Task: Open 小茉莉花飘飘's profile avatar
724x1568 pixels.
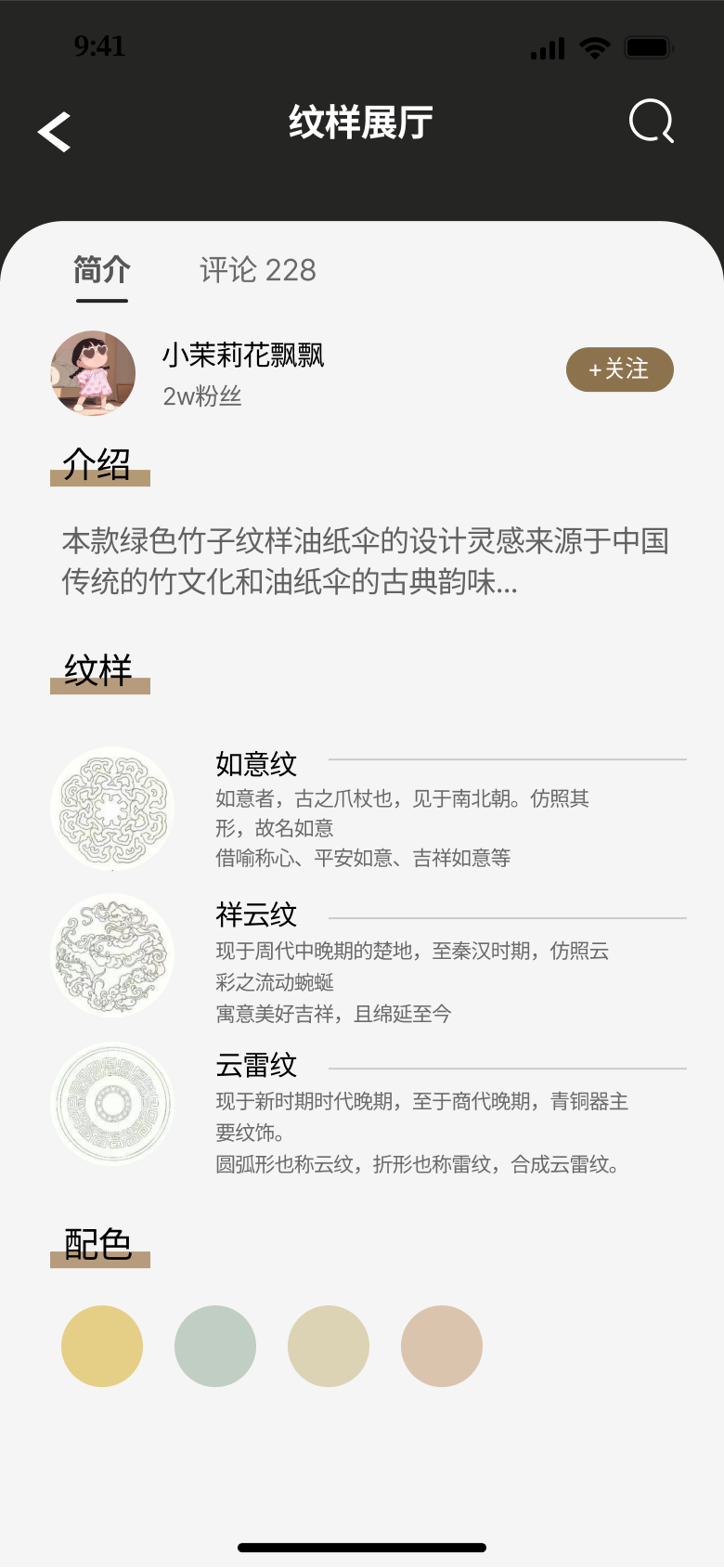Action: point(93,373)
